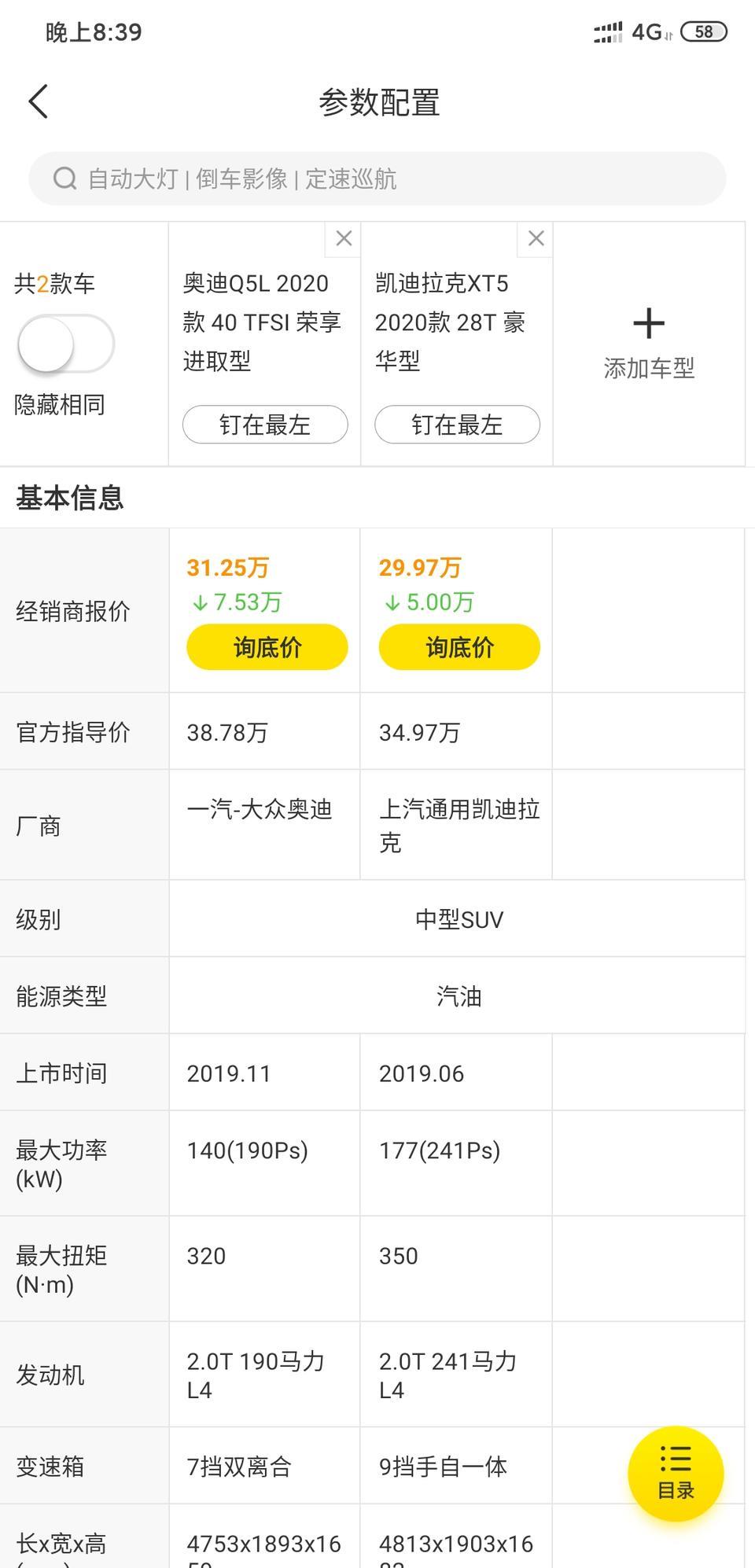Toggle the 隐藏相同 switch
Viewport: 755px width, 1568px height.
[66, 344]
